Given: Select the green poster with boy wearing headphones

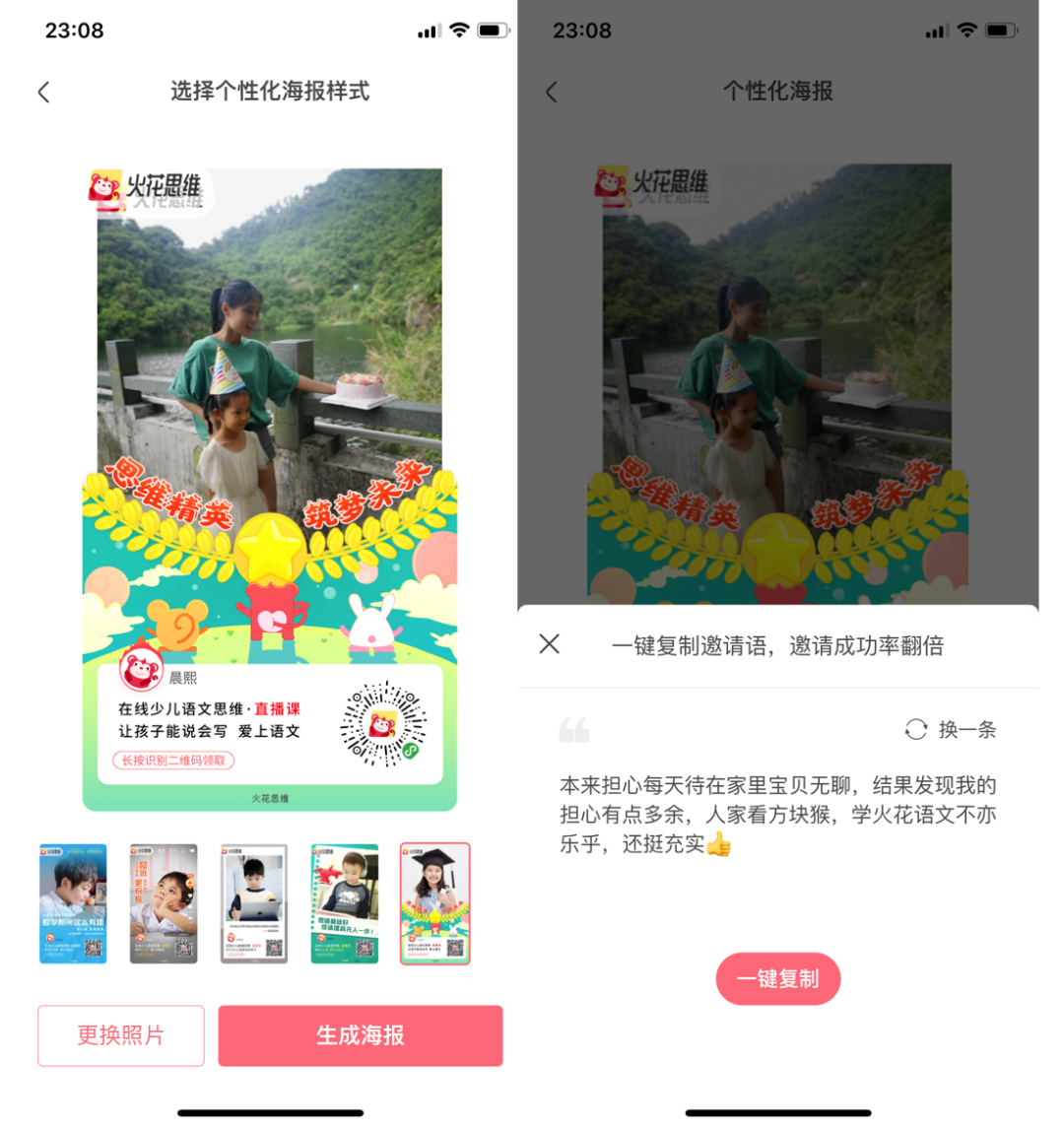Looking at the screenshot, I should tap(345, 902).
